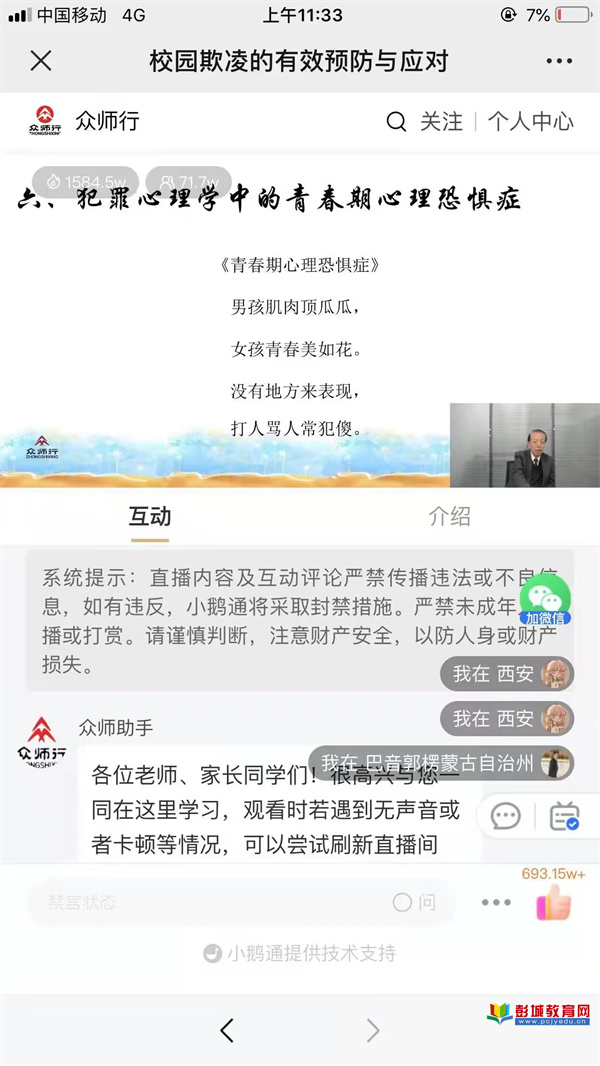Go back with the browser back arrow
This screenshot has height=1066, width=600.
click(227, 1030)
